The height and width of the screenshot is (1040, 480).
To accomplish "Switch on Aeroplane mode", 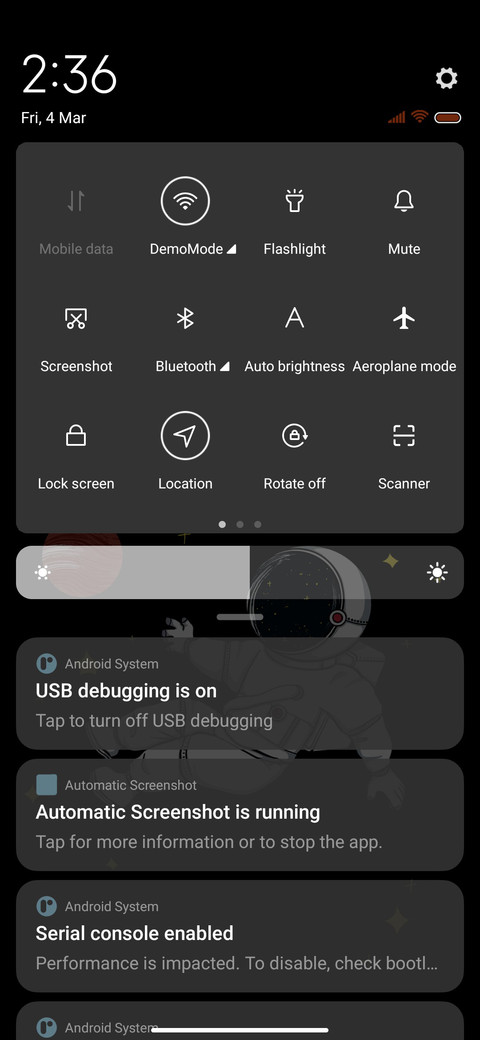I will [404, 318].
